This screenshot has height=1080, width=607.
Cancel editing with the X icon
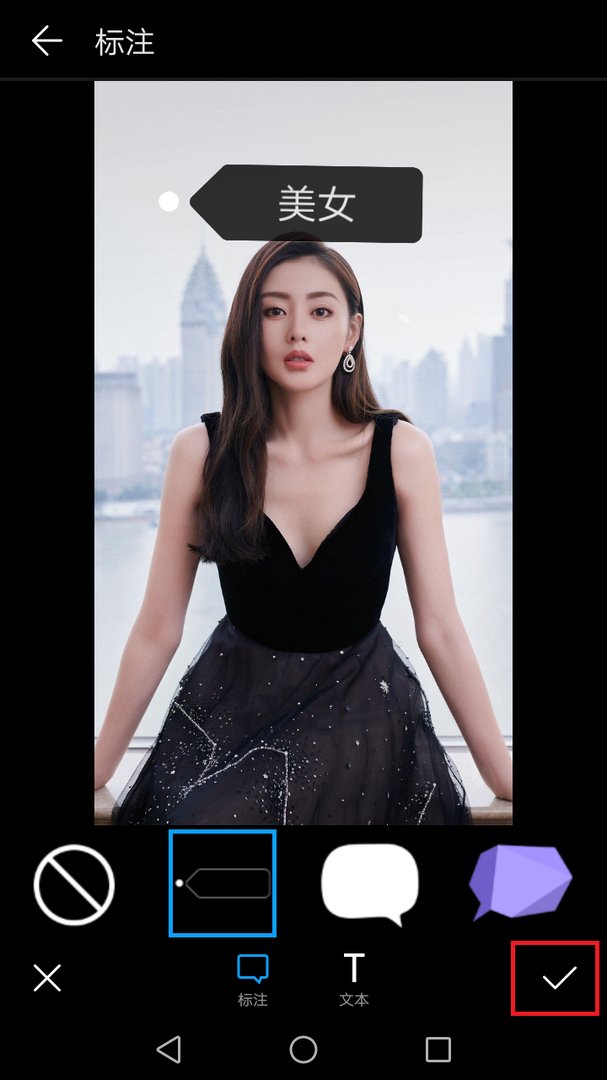click(x=47, y=978)
